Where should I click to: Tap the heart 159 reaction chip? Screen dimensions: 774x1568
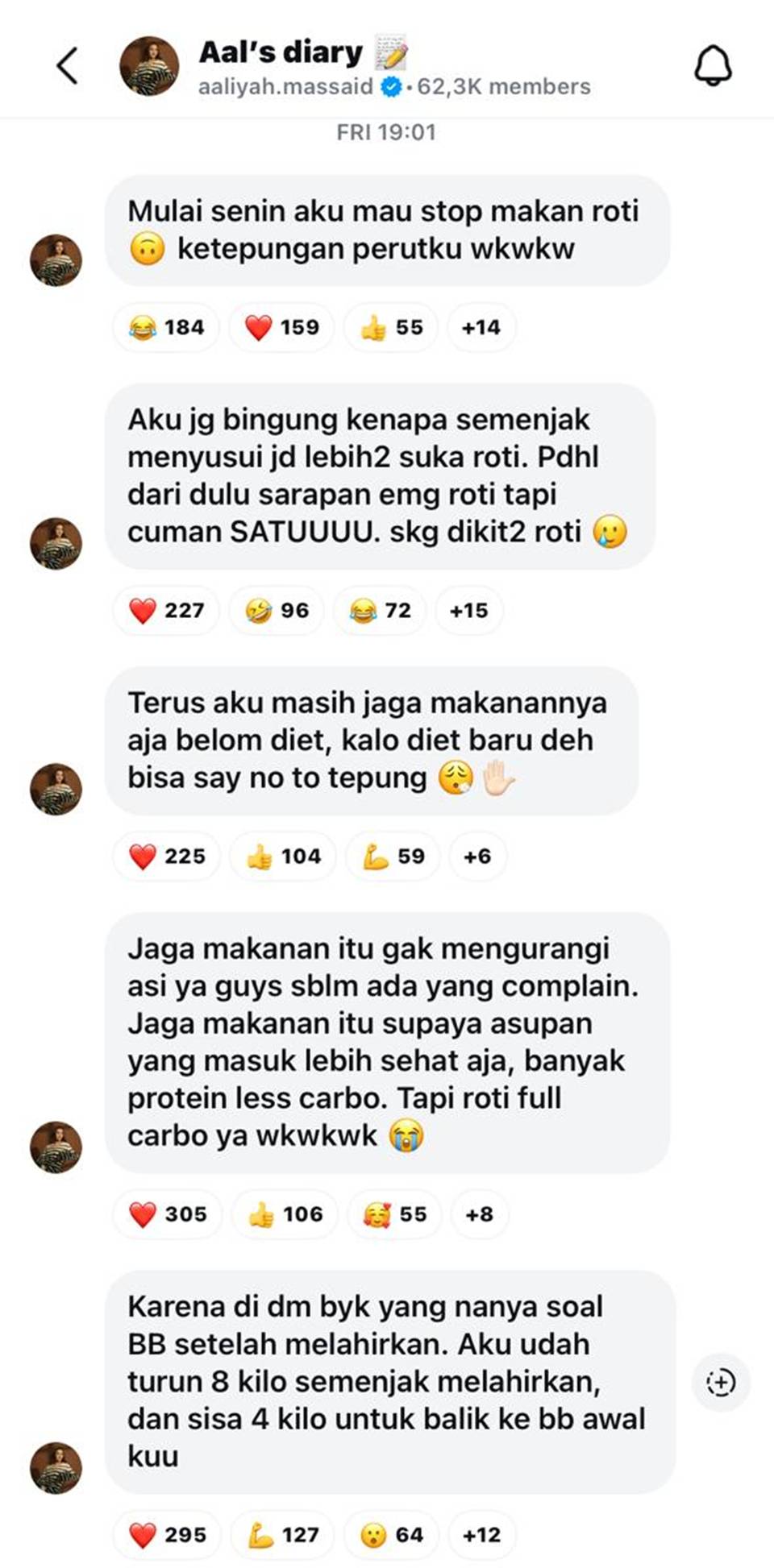(281, 327)
